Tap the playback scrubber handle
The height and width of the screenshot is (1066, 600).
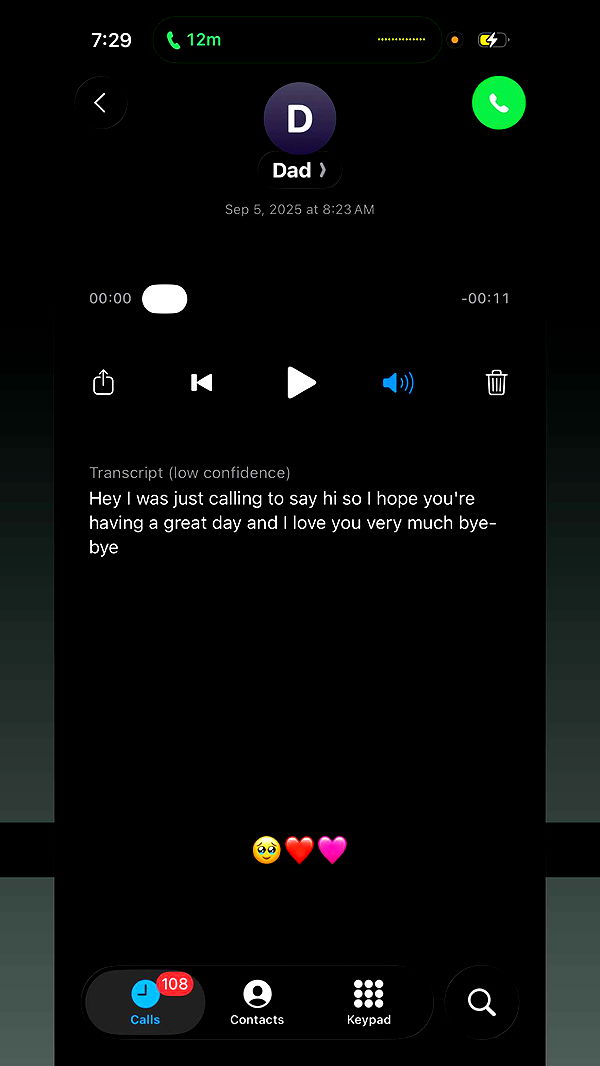[164, 298]
